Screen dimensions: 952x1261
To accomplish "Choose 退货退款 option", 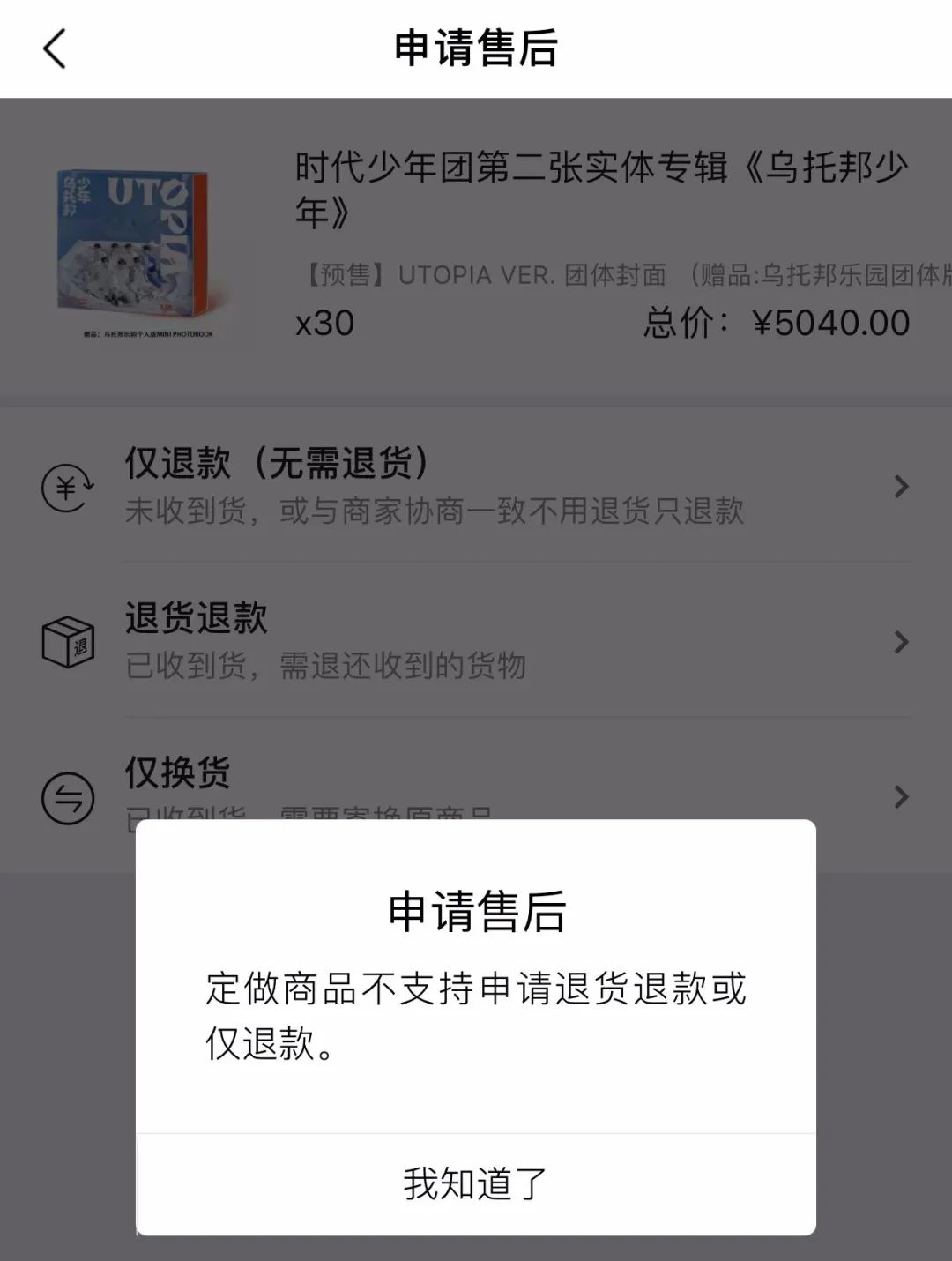I will point(476,641).
